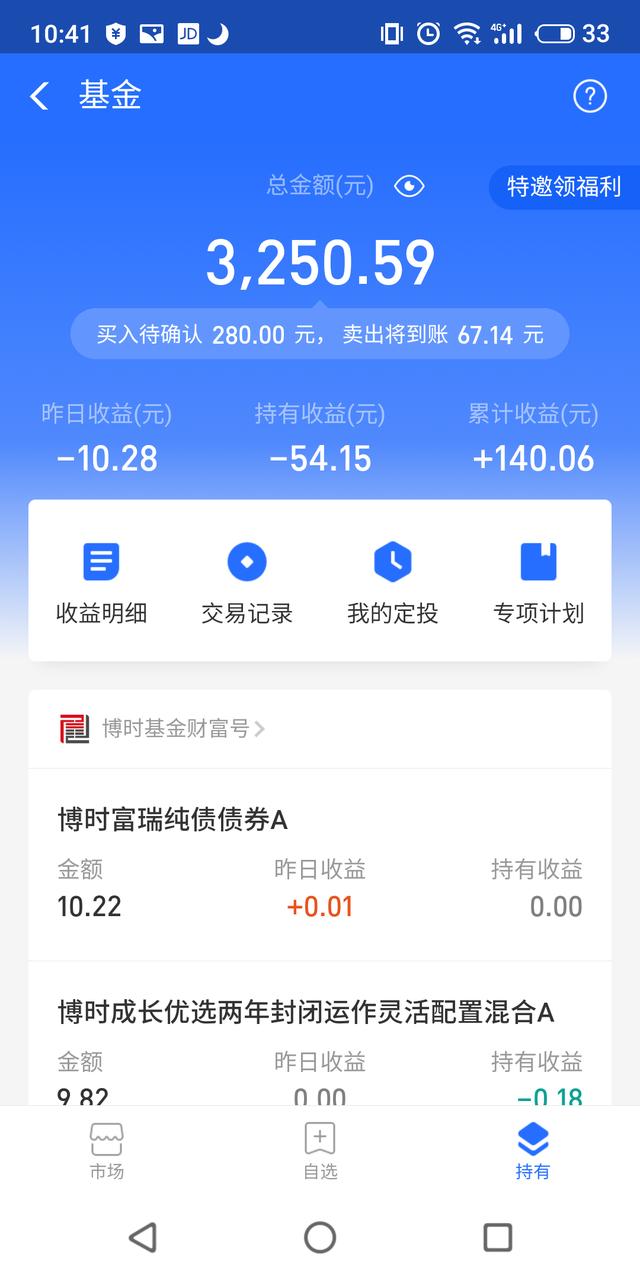Viewport: 640px width, 1280px height.
Task: Go back using the top-left arrow
Action: click(x=40, y=96)
